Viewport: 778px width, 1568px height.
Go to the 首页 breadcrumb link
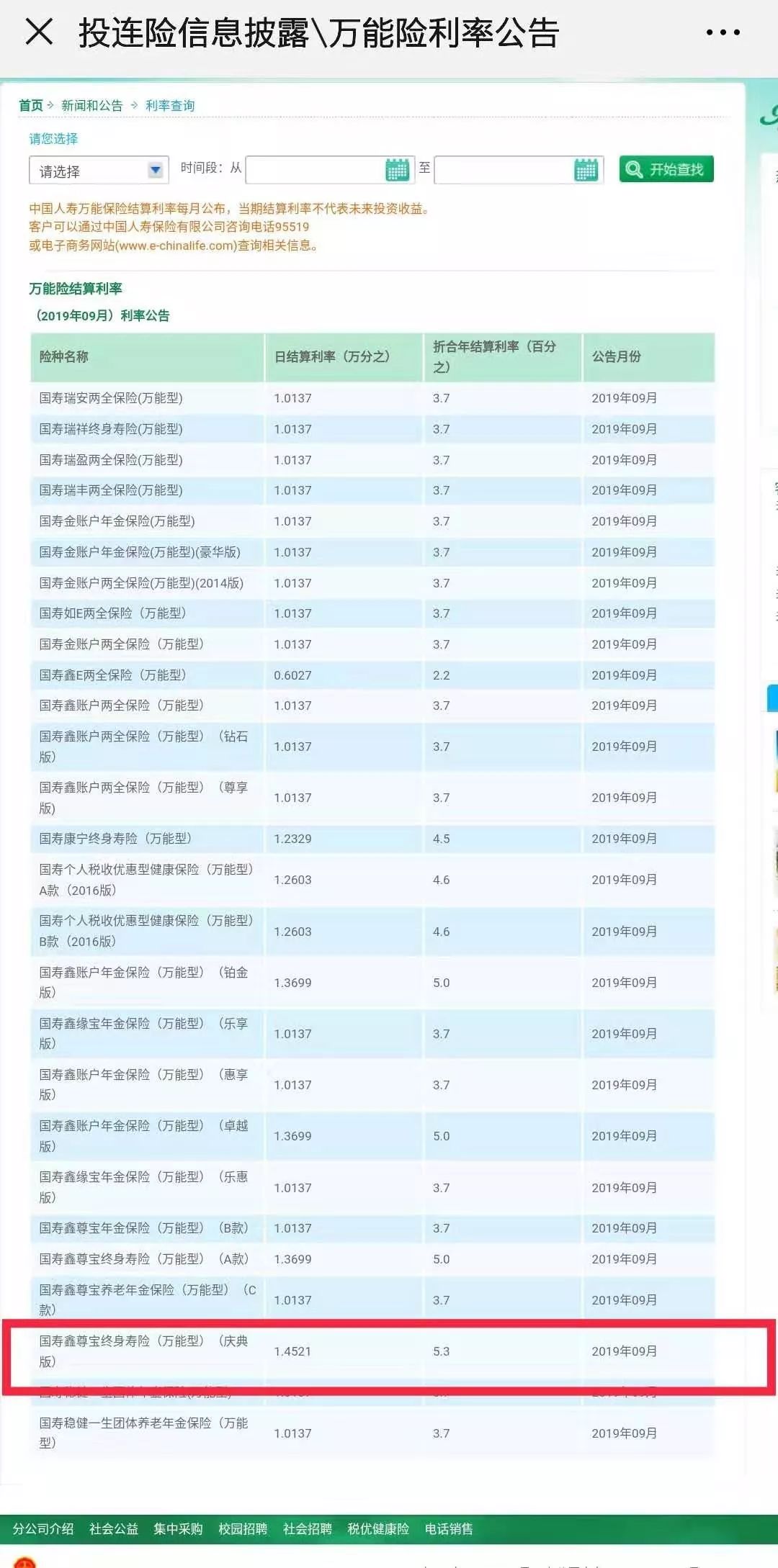click(x=31, y=106)
